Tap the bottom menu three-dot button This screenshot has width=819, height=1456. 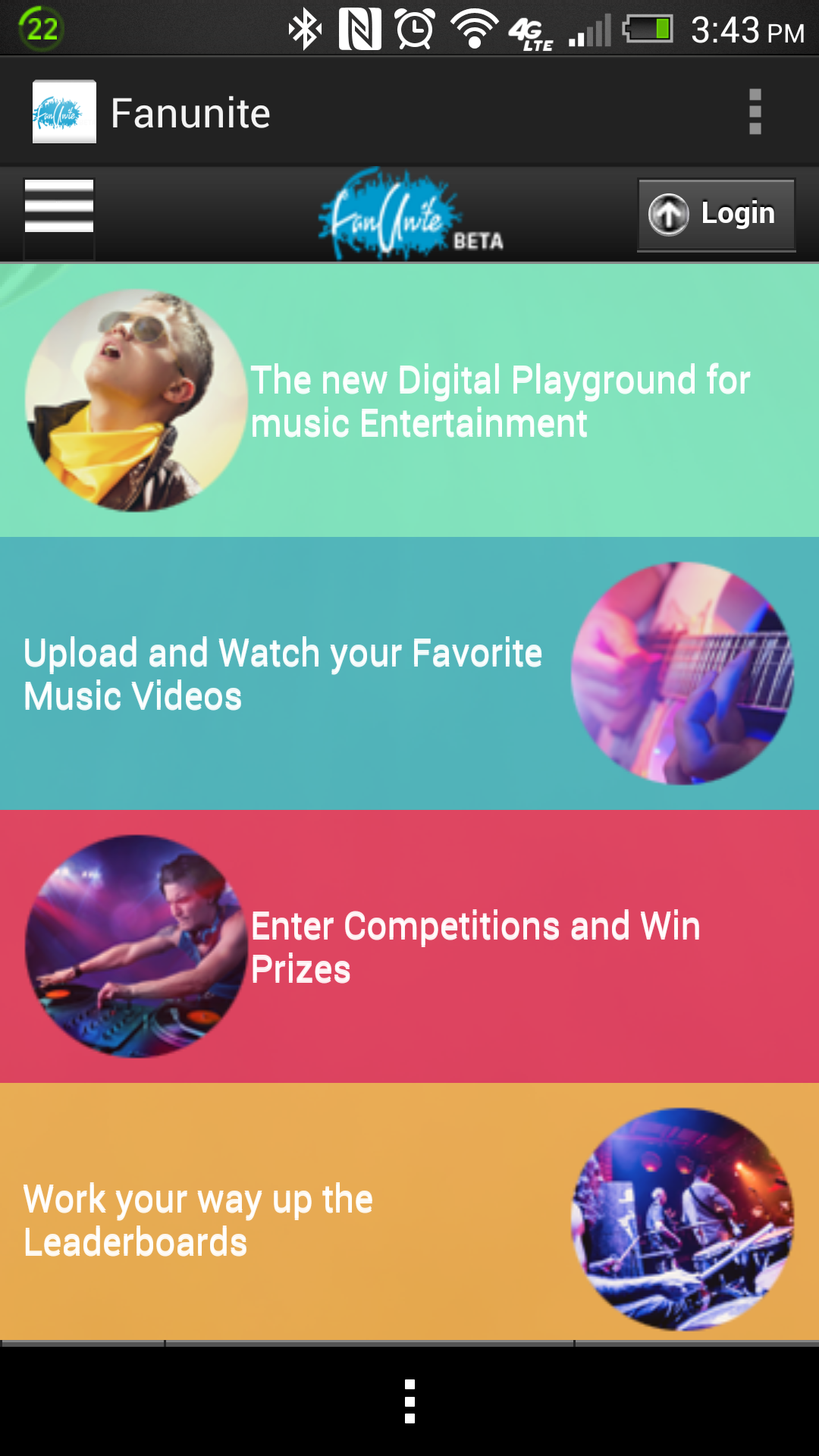click(409, 1401)
